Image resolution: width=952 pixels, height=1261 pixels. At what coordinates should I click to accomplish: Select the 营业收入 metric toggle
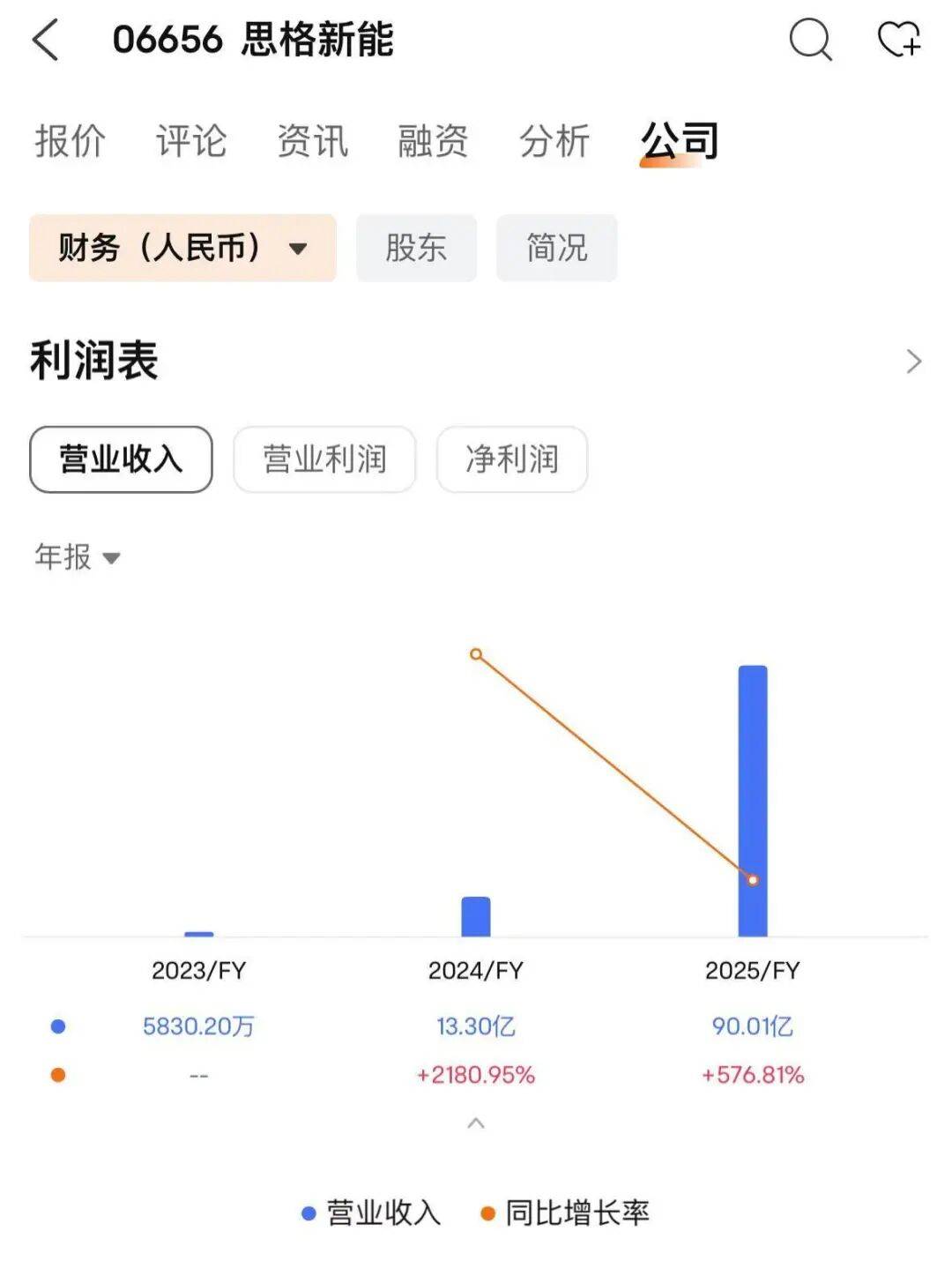[120, 459]
